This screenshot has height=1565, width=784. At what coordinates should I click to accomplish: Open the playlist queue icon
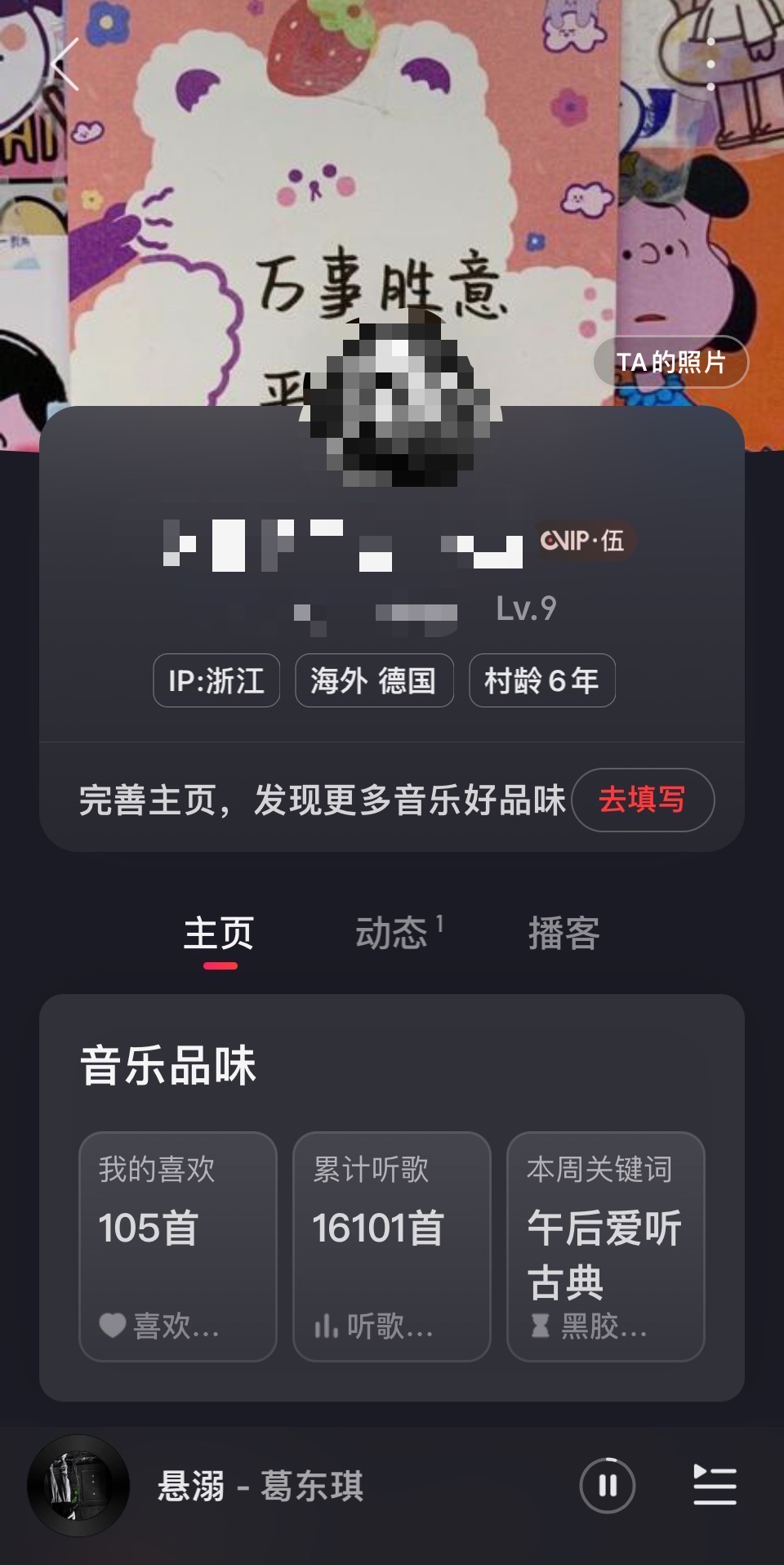[715, 1485]
